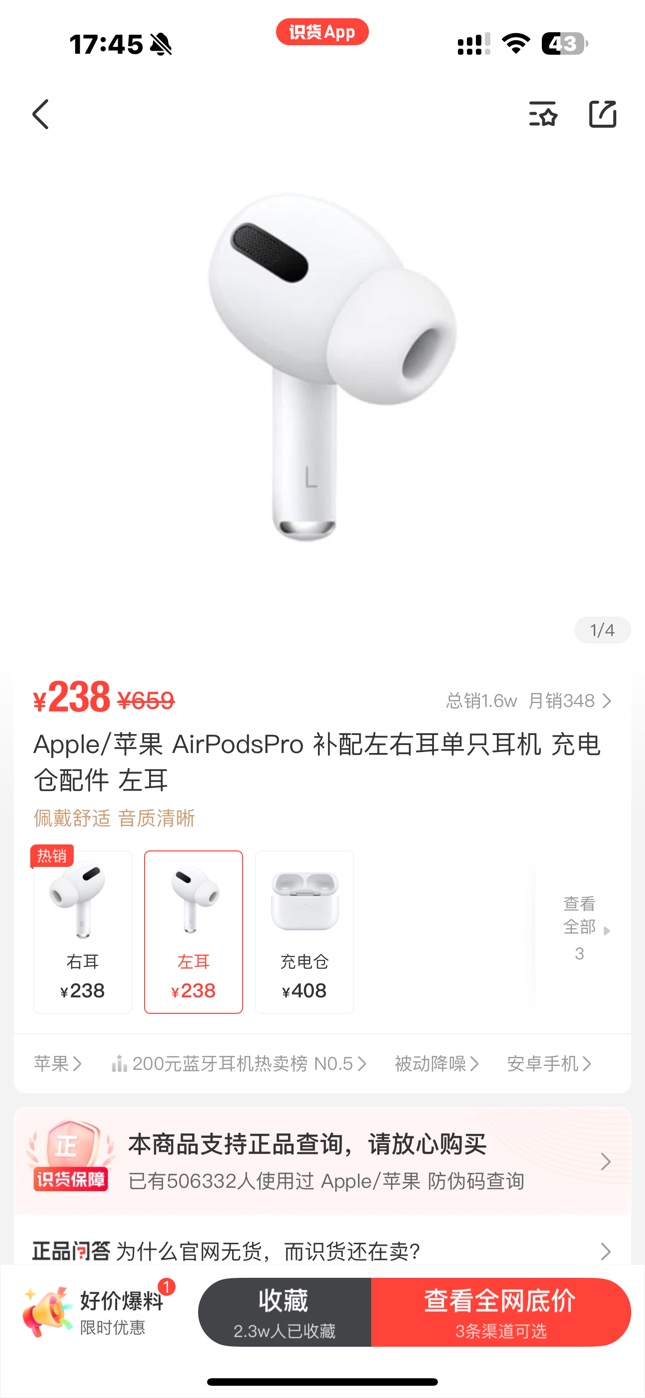Open the 识货保障 authenticity check banner
The width and height of the screenshot is (645, 1398).
[322, 1161]
